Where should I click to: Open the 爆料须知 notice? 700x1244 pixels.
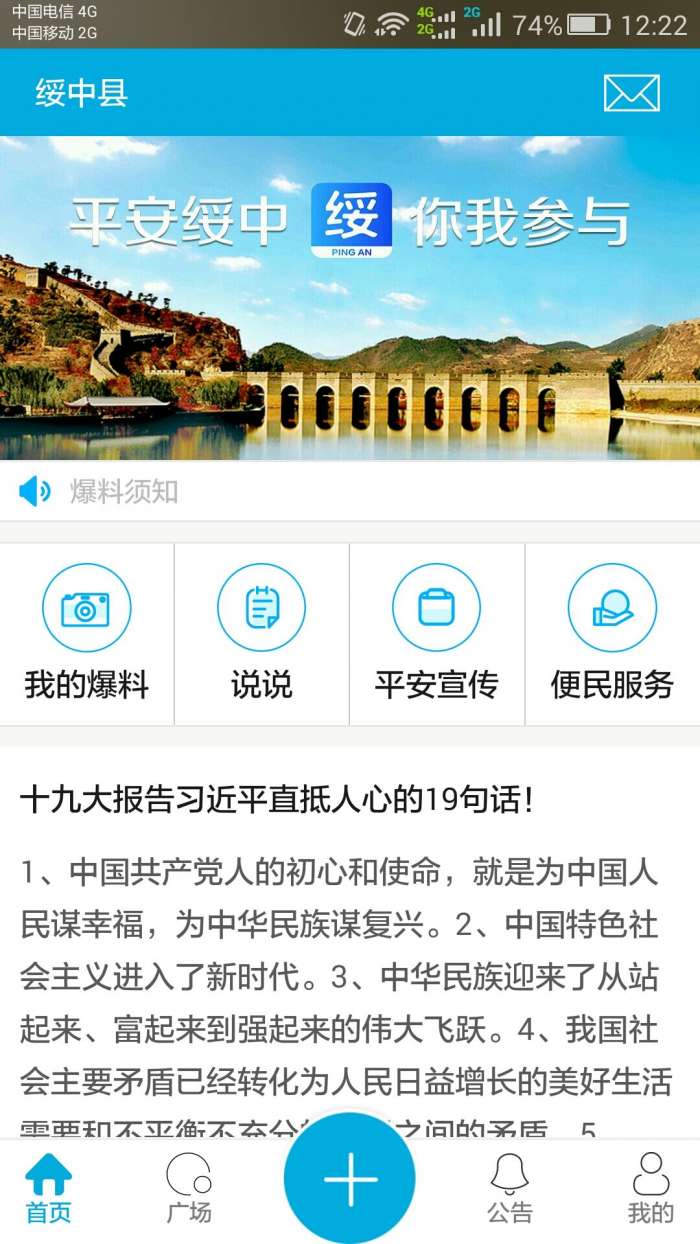coord(124,491)
